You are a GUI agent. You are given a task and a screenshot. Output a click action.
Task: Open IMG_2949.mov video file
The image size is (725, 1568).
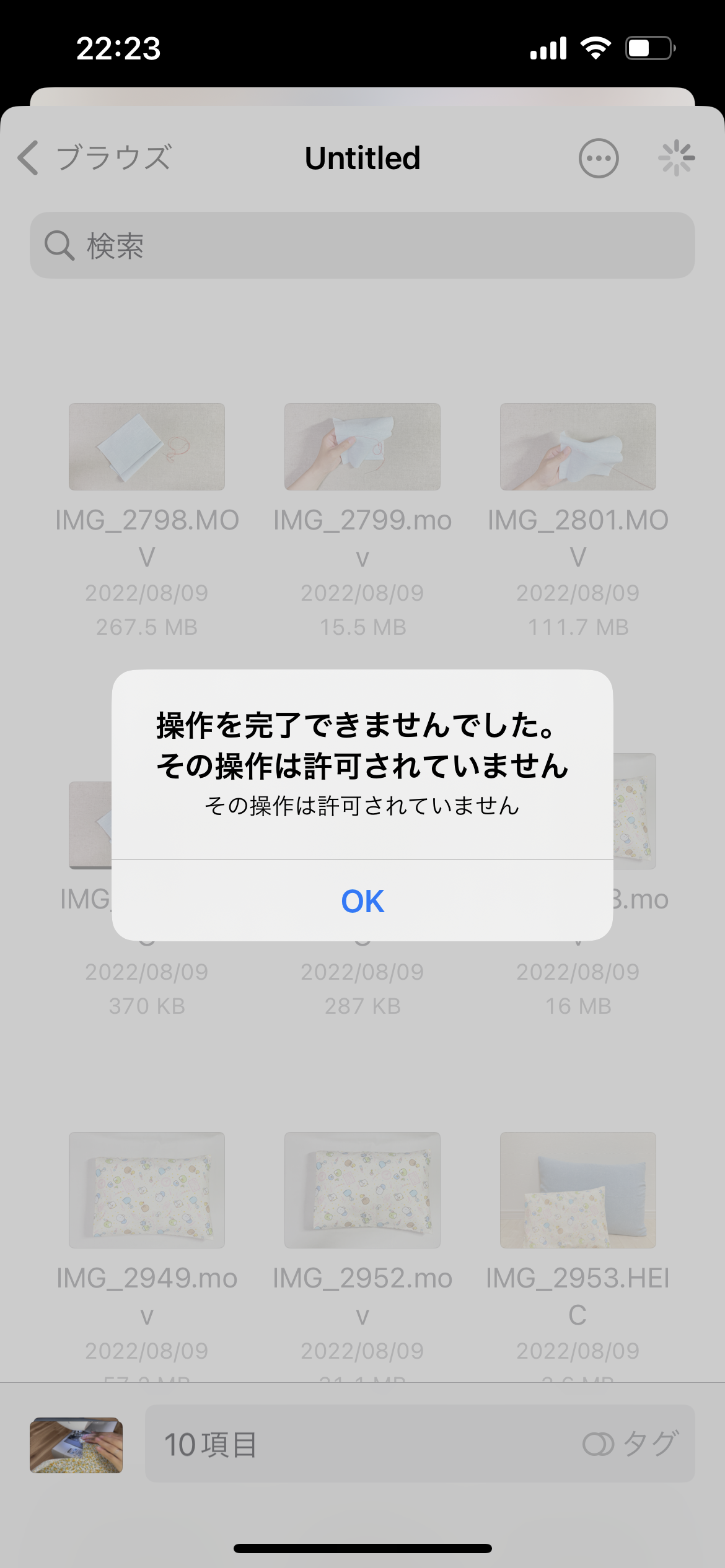tap(147, 1190)
